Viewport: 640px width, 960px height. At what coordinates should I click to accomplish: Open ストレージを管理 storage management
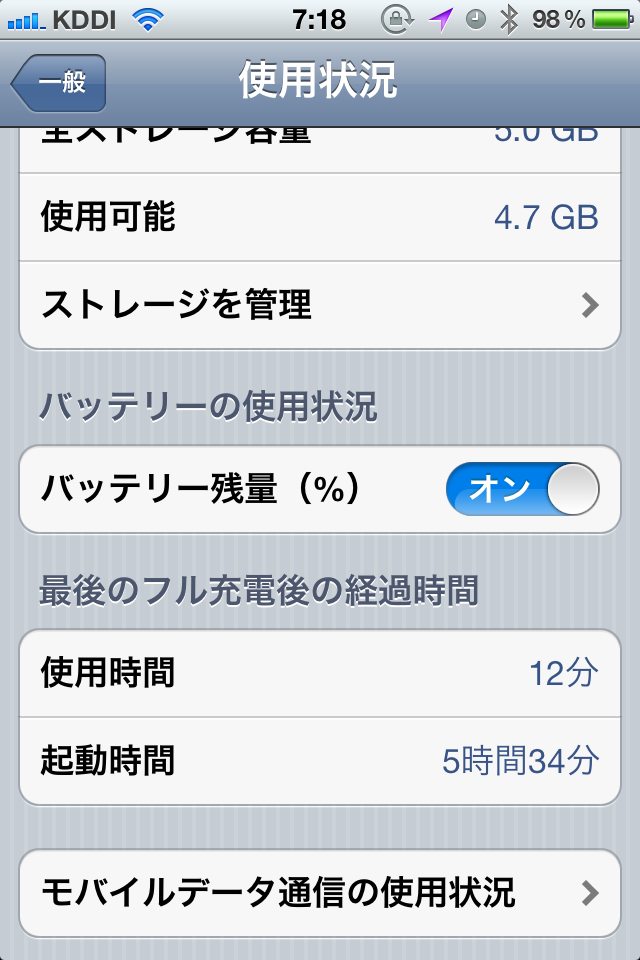tap(320, 305)
